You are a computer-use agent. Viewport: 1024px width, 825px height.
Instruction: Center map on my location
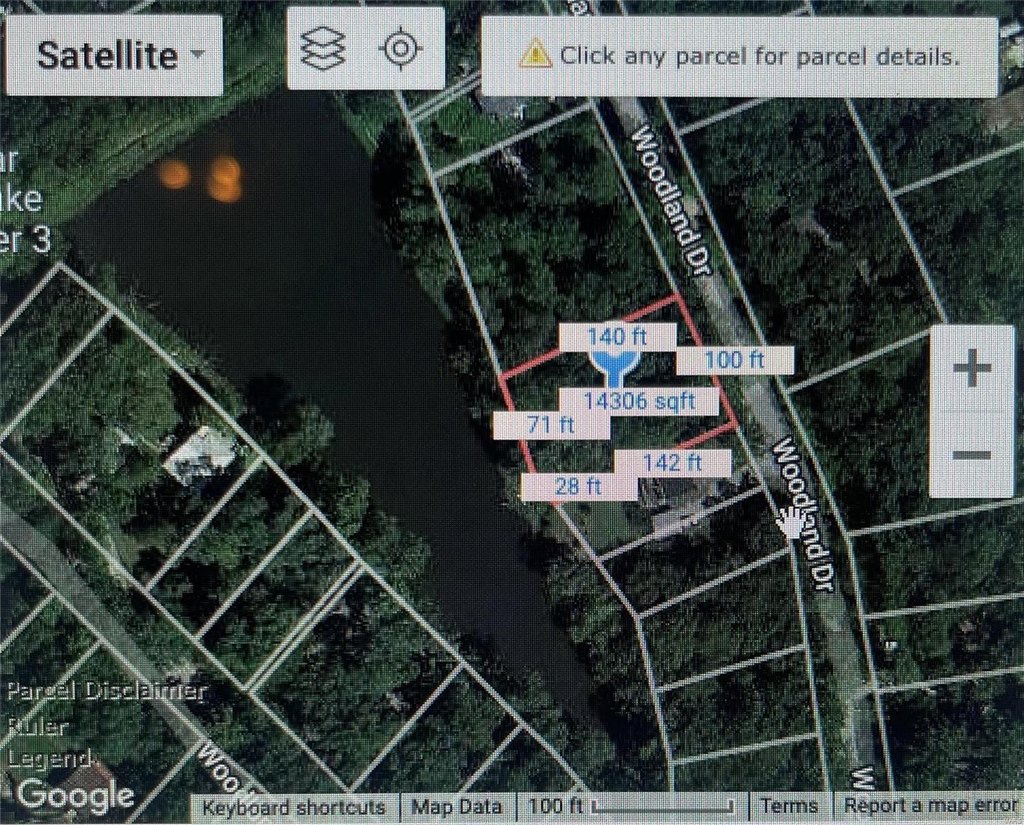(400, 49)
